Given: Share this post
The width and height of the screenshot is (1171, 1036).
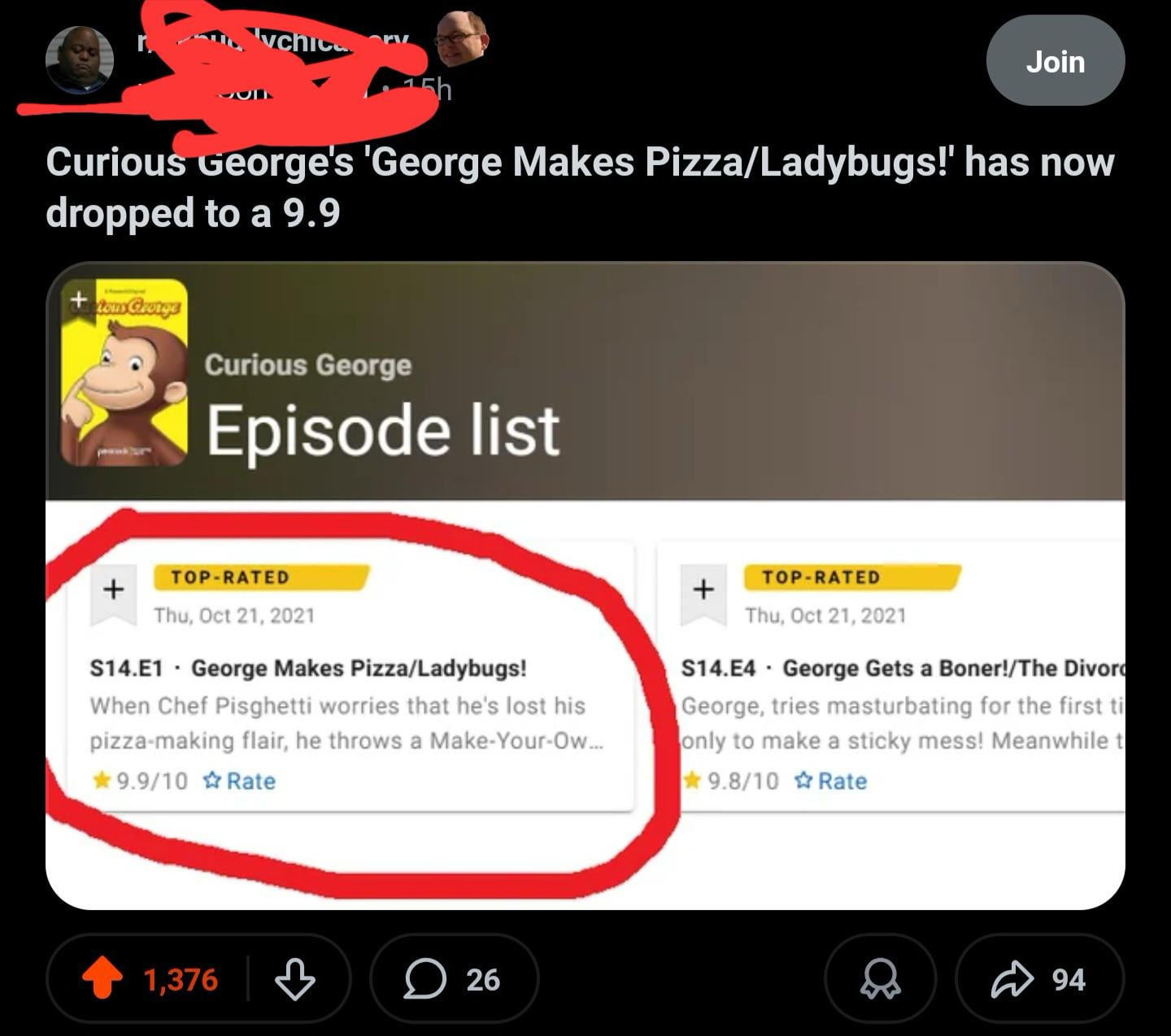Looking at the screenshot, I should (x=1038, y=978).
